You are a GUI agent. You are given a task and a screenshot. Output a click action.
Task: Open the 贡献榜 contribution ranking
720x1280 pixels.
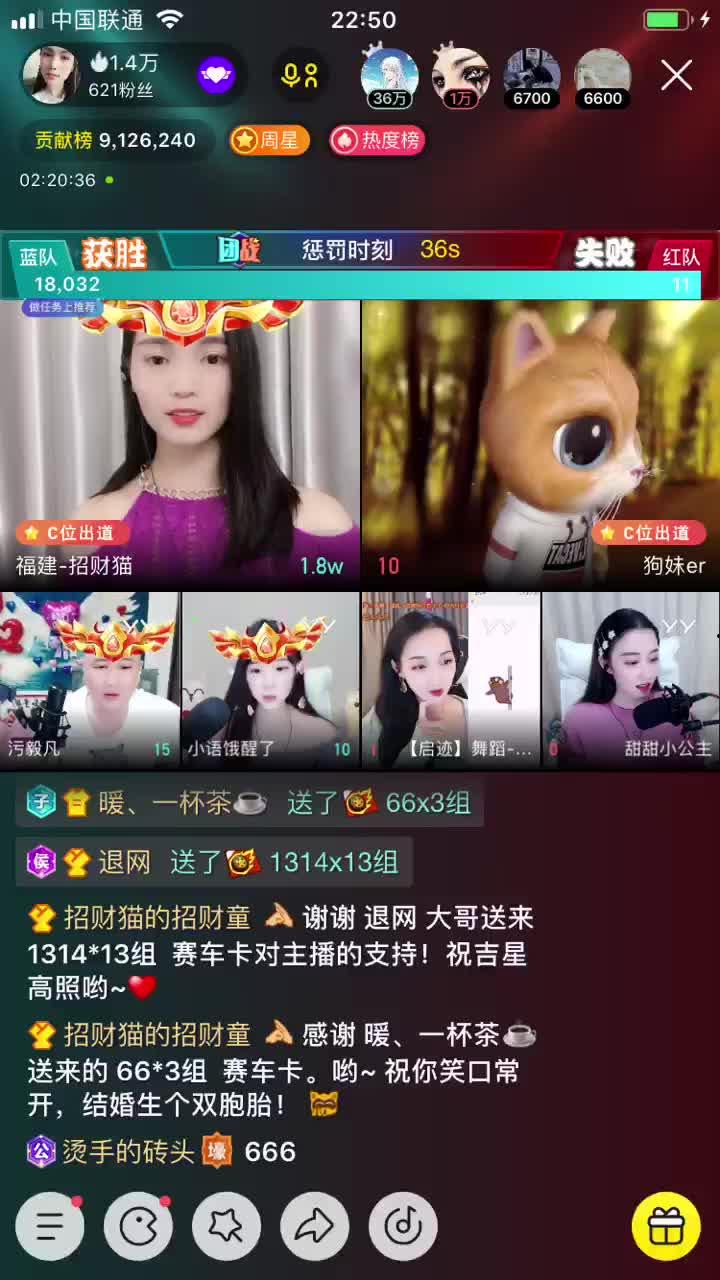[x=115, y=140]
